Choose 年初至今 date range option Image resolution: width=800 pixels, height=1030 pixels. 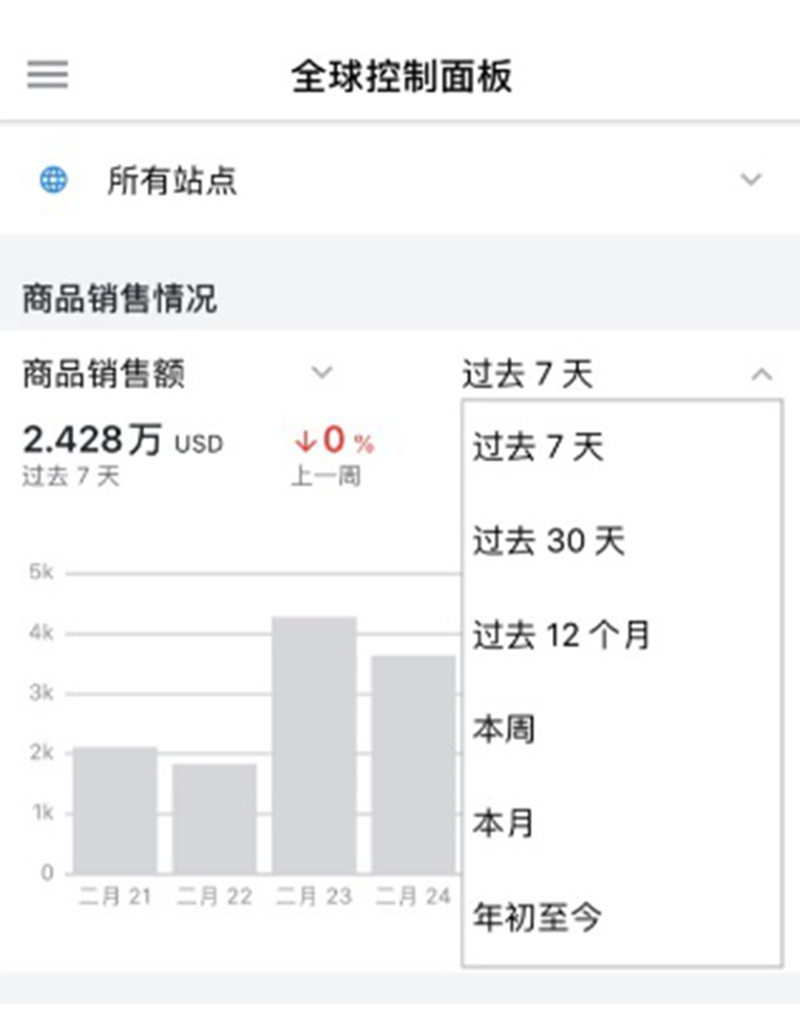coord(536,916)
